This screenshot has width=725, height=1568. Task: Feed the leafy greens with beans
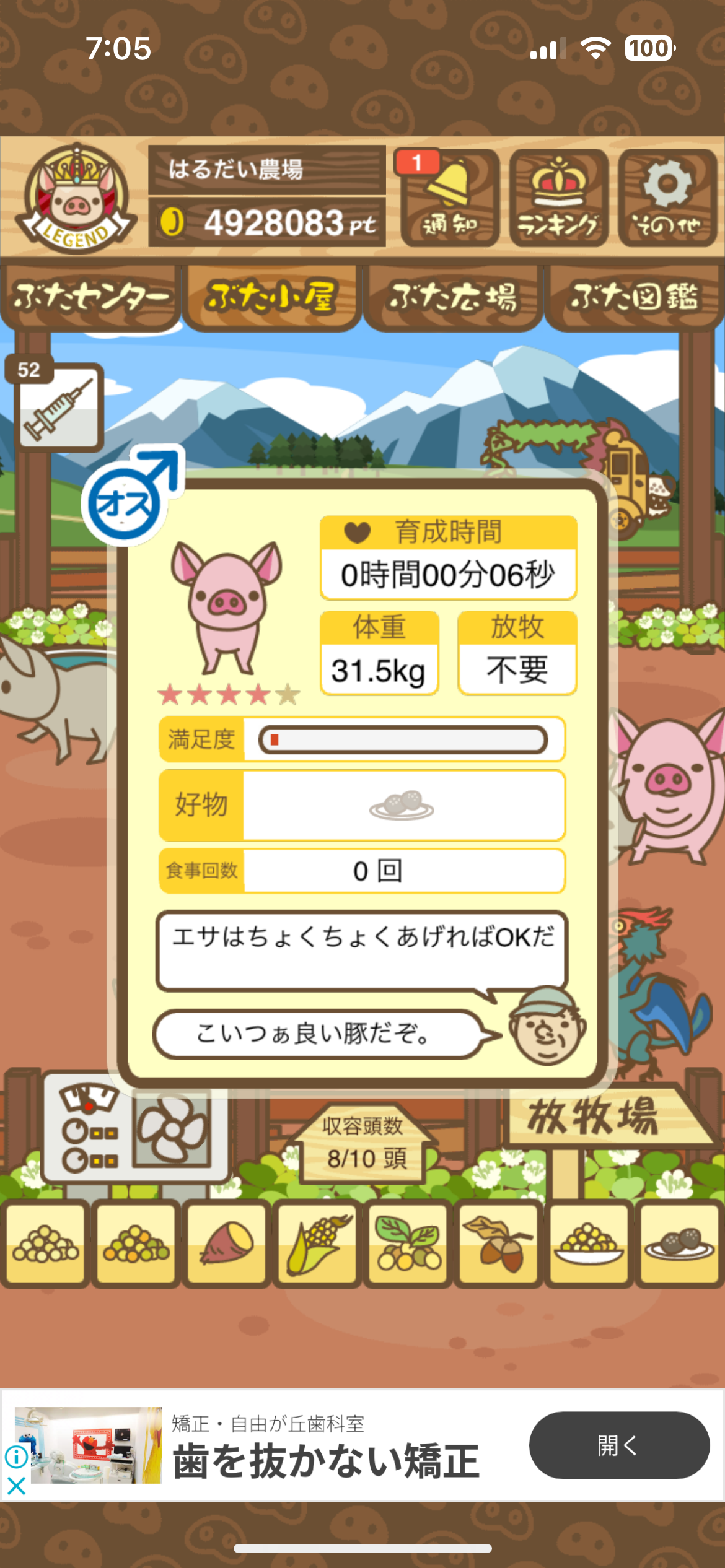click(x=408, y=1244)
